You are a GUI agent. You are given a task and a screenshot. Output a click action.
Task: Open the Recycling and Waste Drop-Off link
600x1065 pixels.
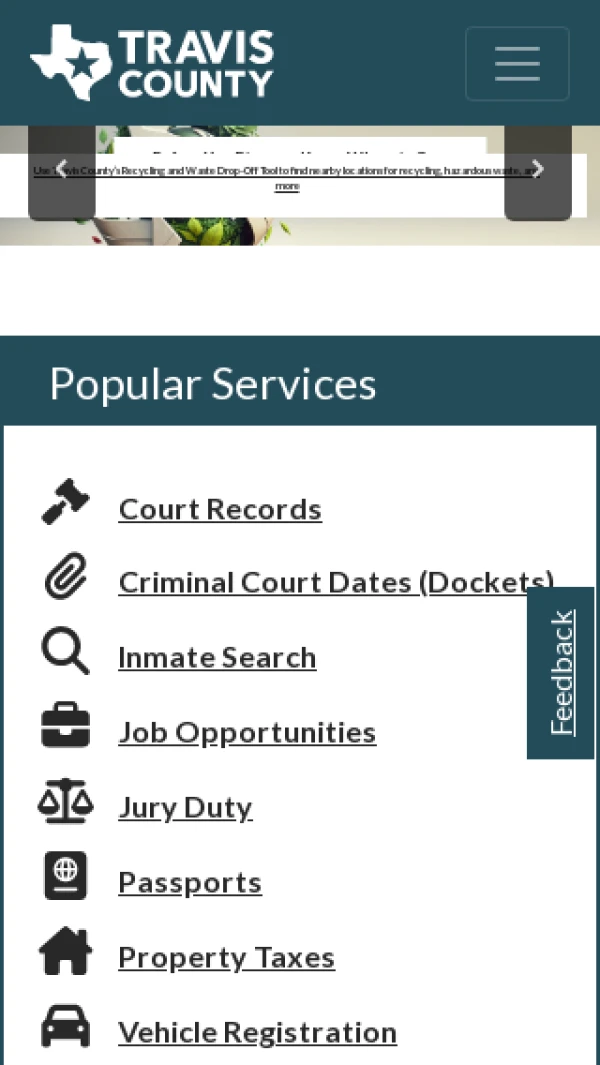coord(286,172)
